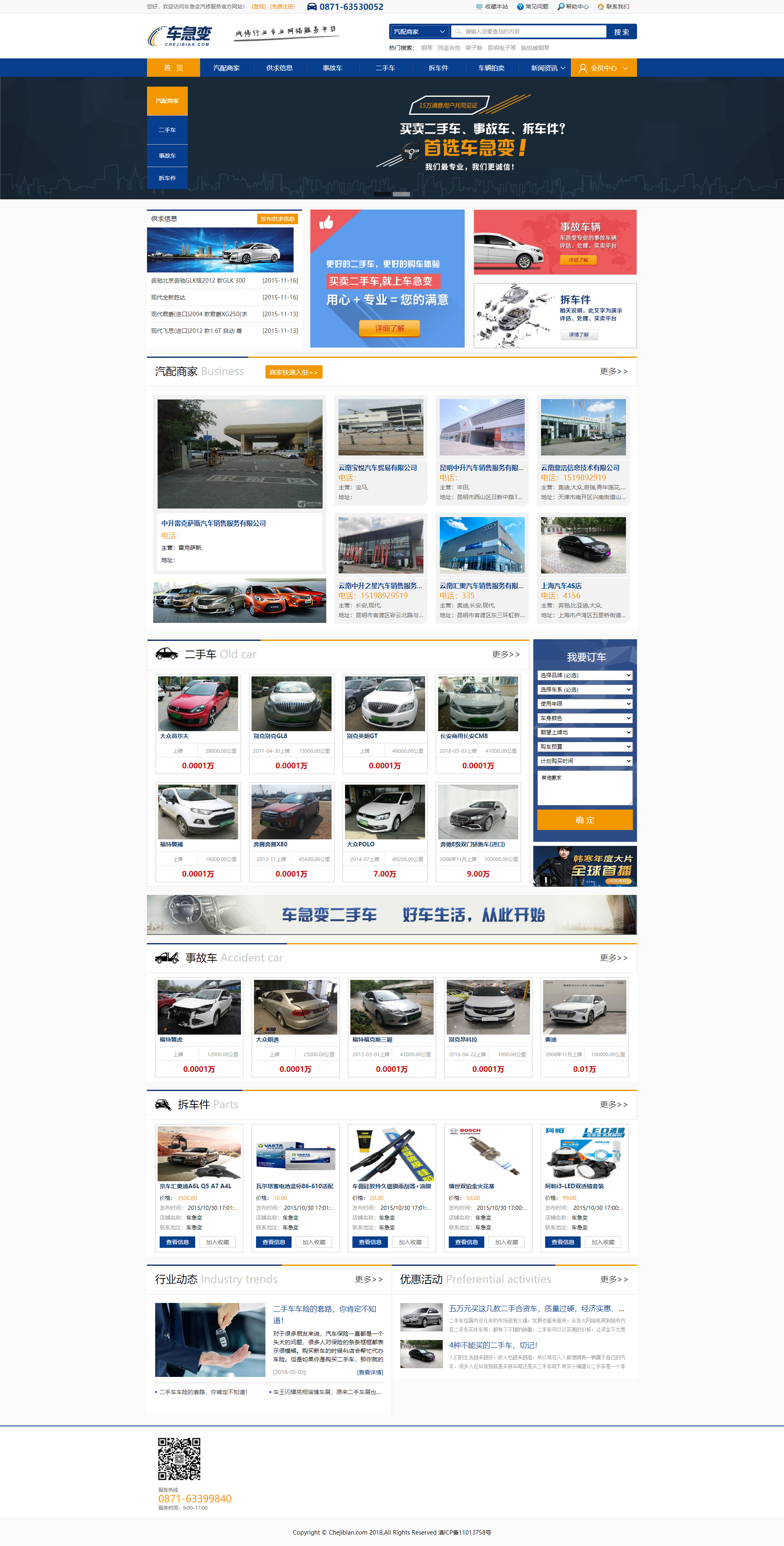Open the 查看详情 link for the news article

click(370, 1372)
